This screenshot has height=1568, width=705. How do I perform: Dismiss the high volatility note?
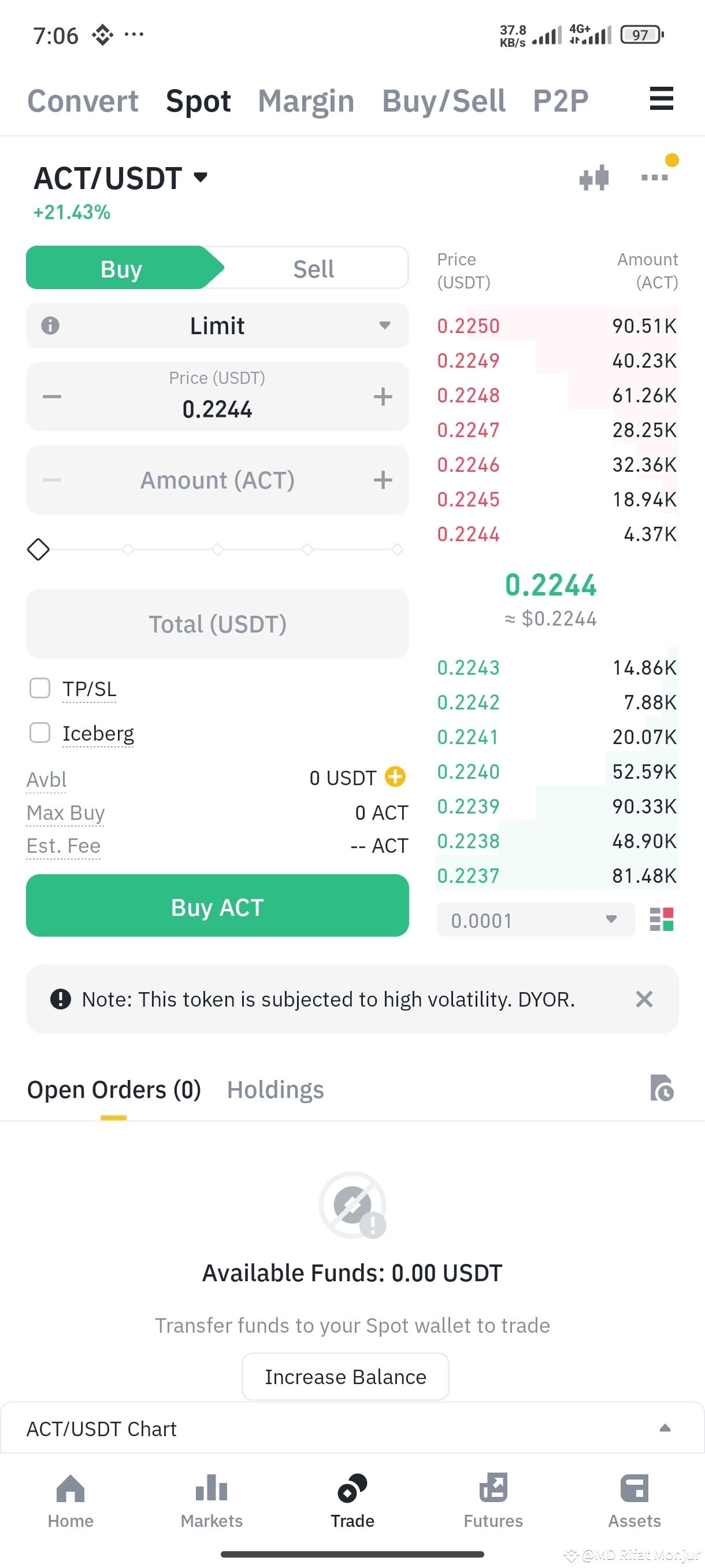[x=644, y=999]
